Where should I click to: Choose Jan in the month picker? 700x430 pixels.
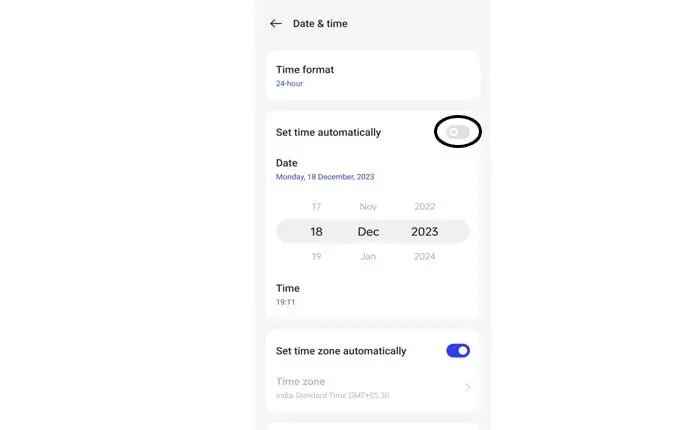coord(368,256)
